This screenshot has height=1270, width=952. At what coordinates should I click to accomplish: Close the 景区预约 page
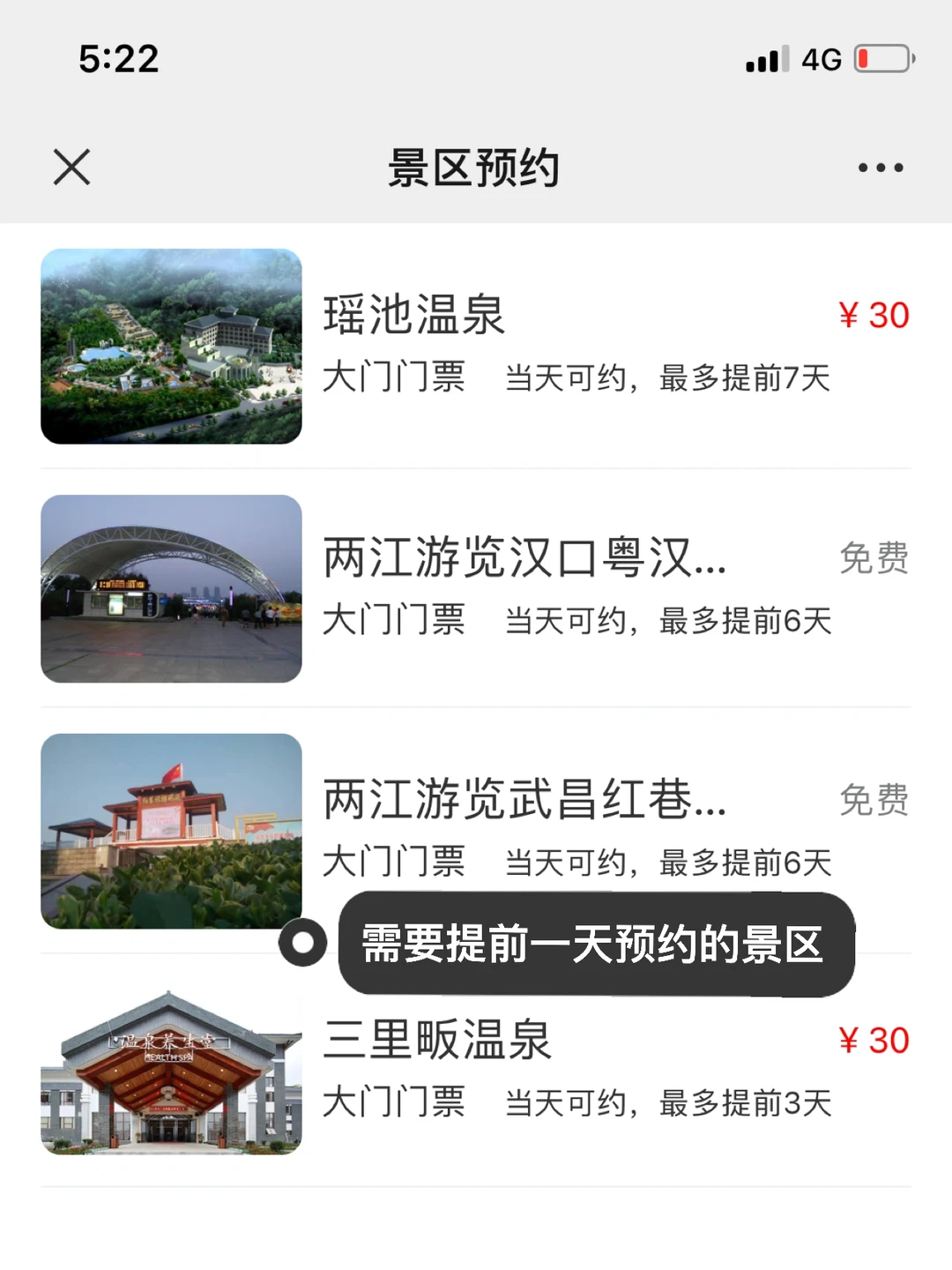pyautogui.click(x=71, y=167)
